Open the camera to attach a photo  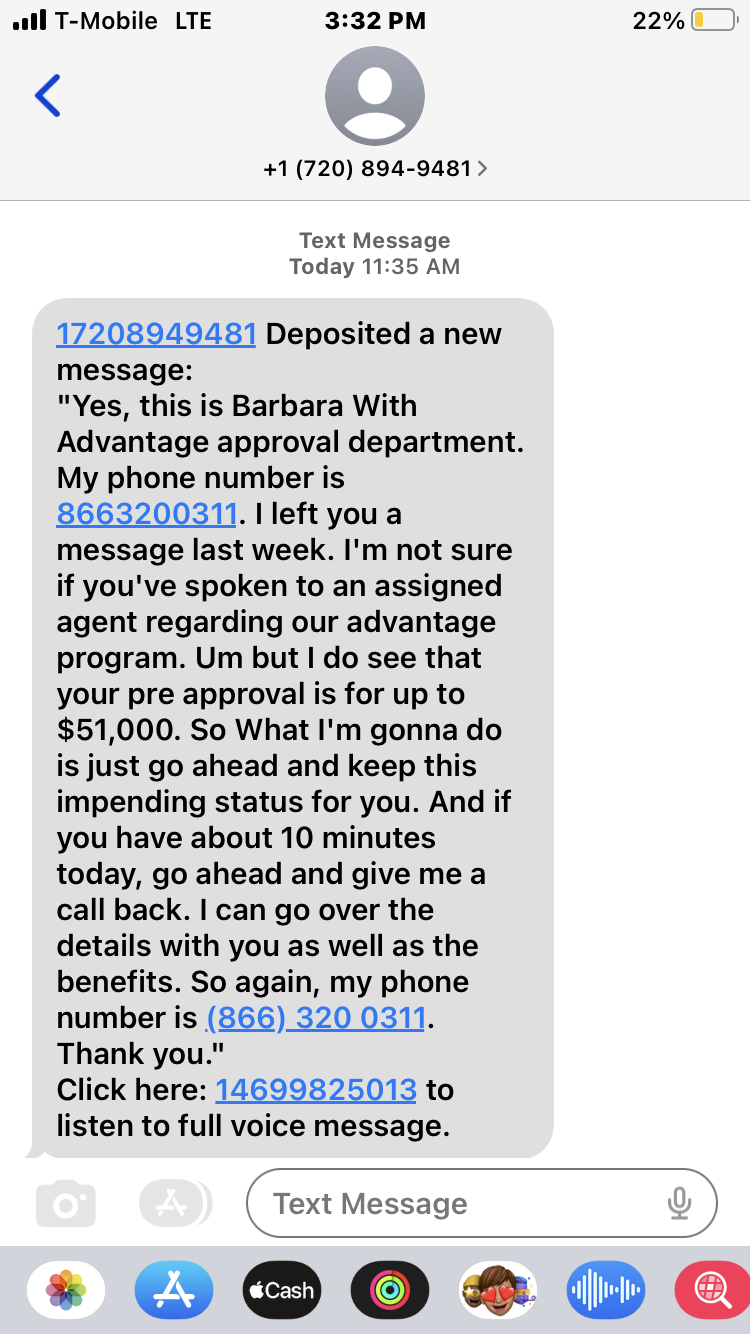click(66, 1204)
